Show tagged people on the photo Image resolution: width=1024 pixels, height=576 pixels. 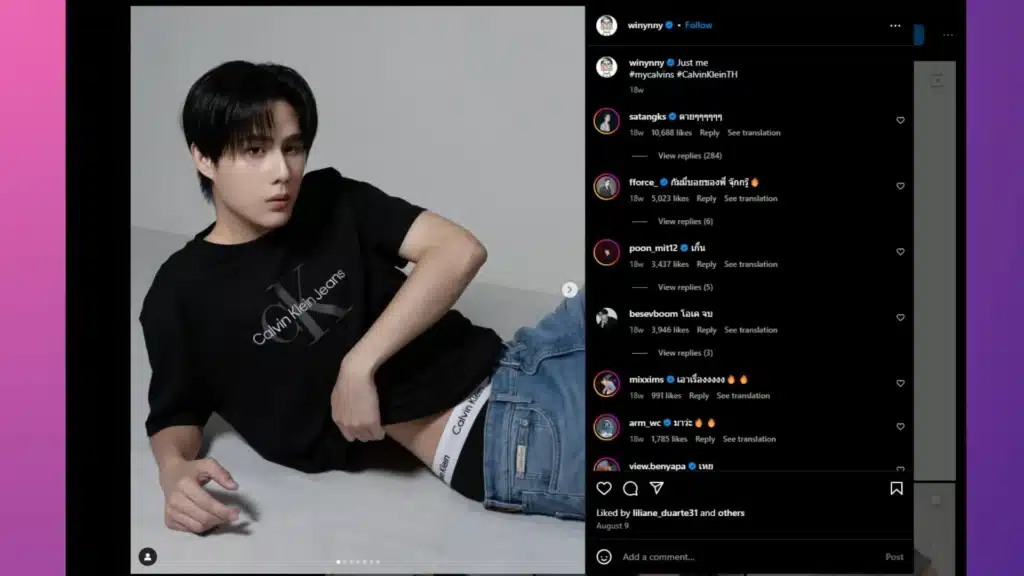[147, 556]
